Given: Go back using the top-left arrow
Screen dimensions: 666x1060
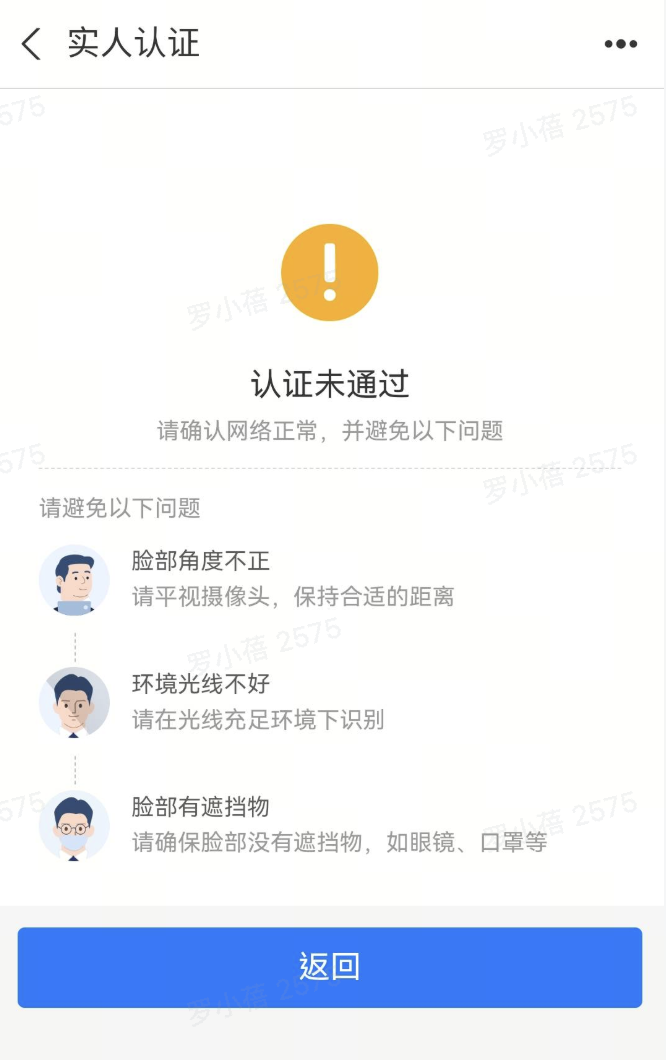Looking at the screenshot, I should click(x=32, y=44).
